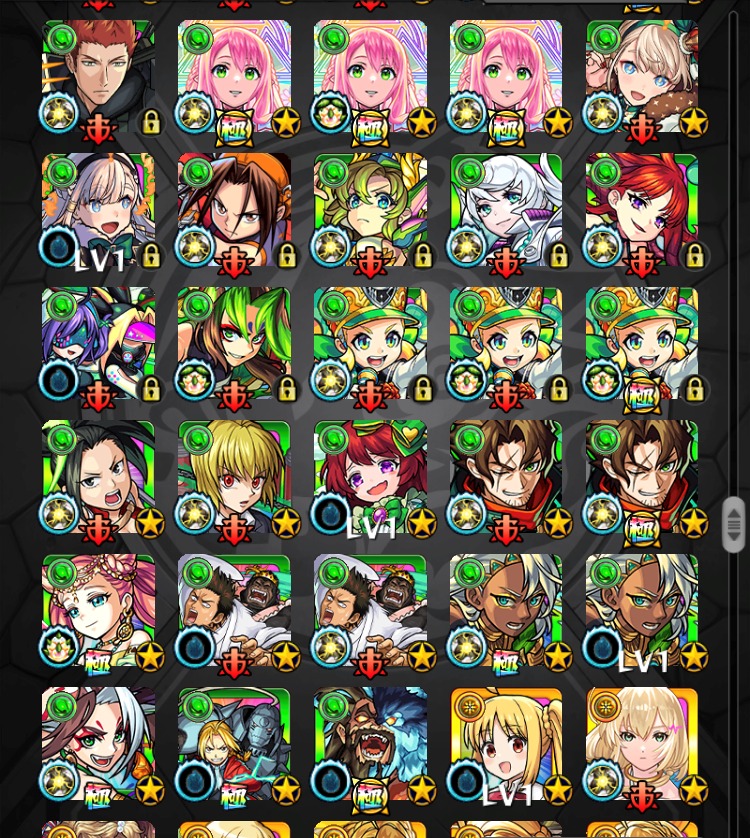The width and height of the screenshot is (750, 838).
Task: Tap the scrollbar handle on the right edge
Action: pos(734,524)
